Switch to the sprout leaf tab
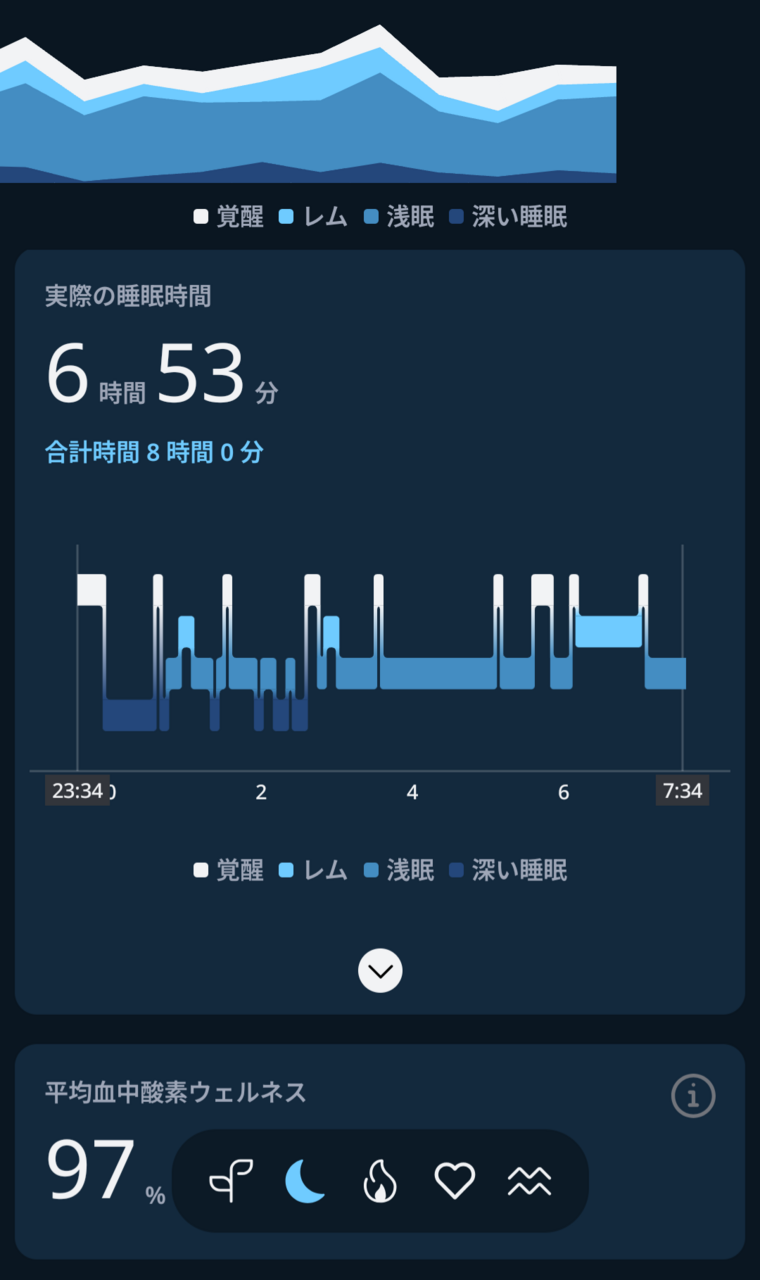 pyautogui.click(x=231, y=1181)
